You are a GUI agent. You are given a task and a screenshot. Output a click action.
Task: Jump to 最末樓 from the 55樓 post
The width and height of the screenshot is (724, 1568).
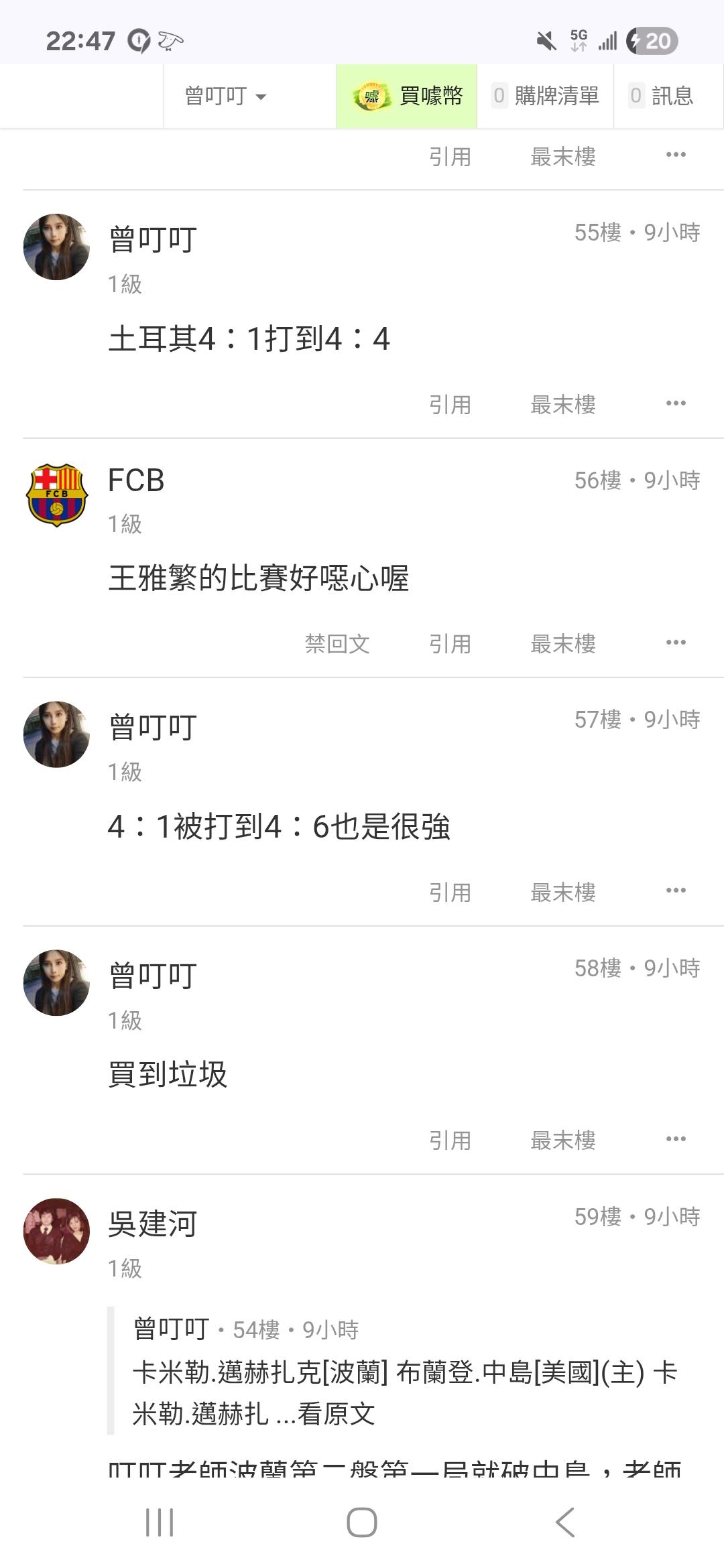pyautogui.click(x=562, y=405)
